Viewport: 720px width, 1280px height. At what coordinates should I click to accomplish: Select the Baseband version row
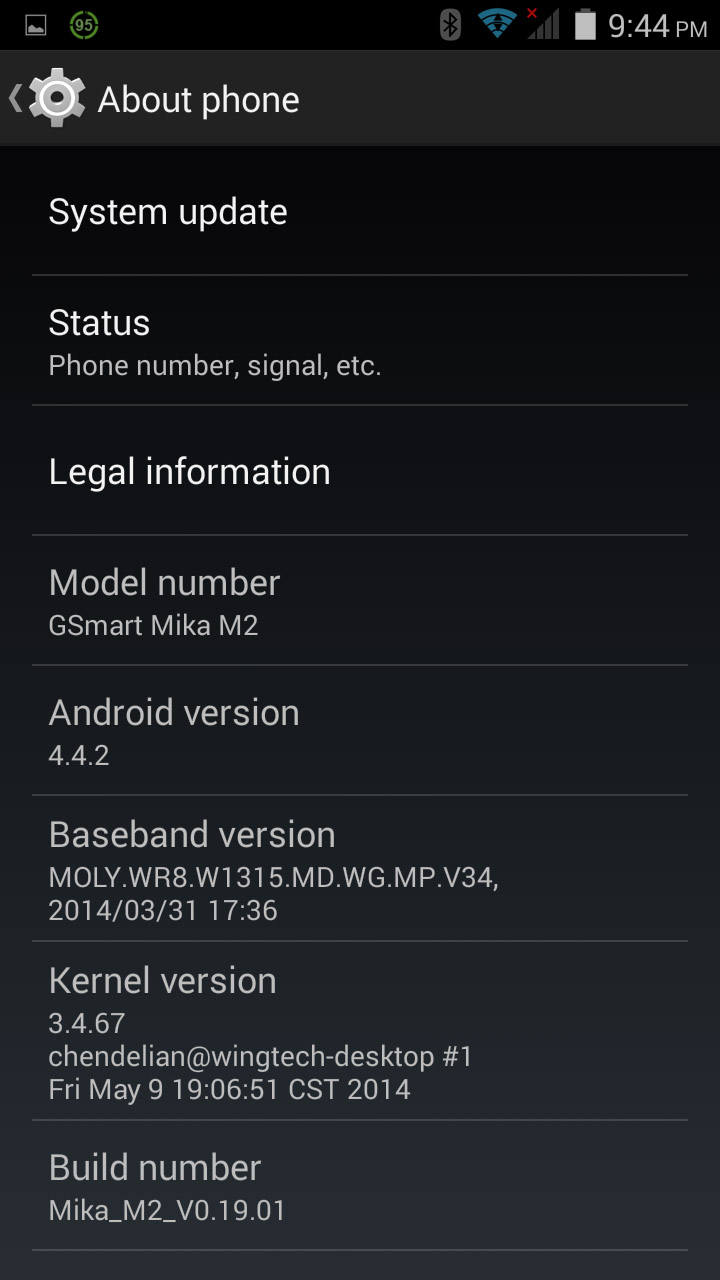[x=360, y=869]
